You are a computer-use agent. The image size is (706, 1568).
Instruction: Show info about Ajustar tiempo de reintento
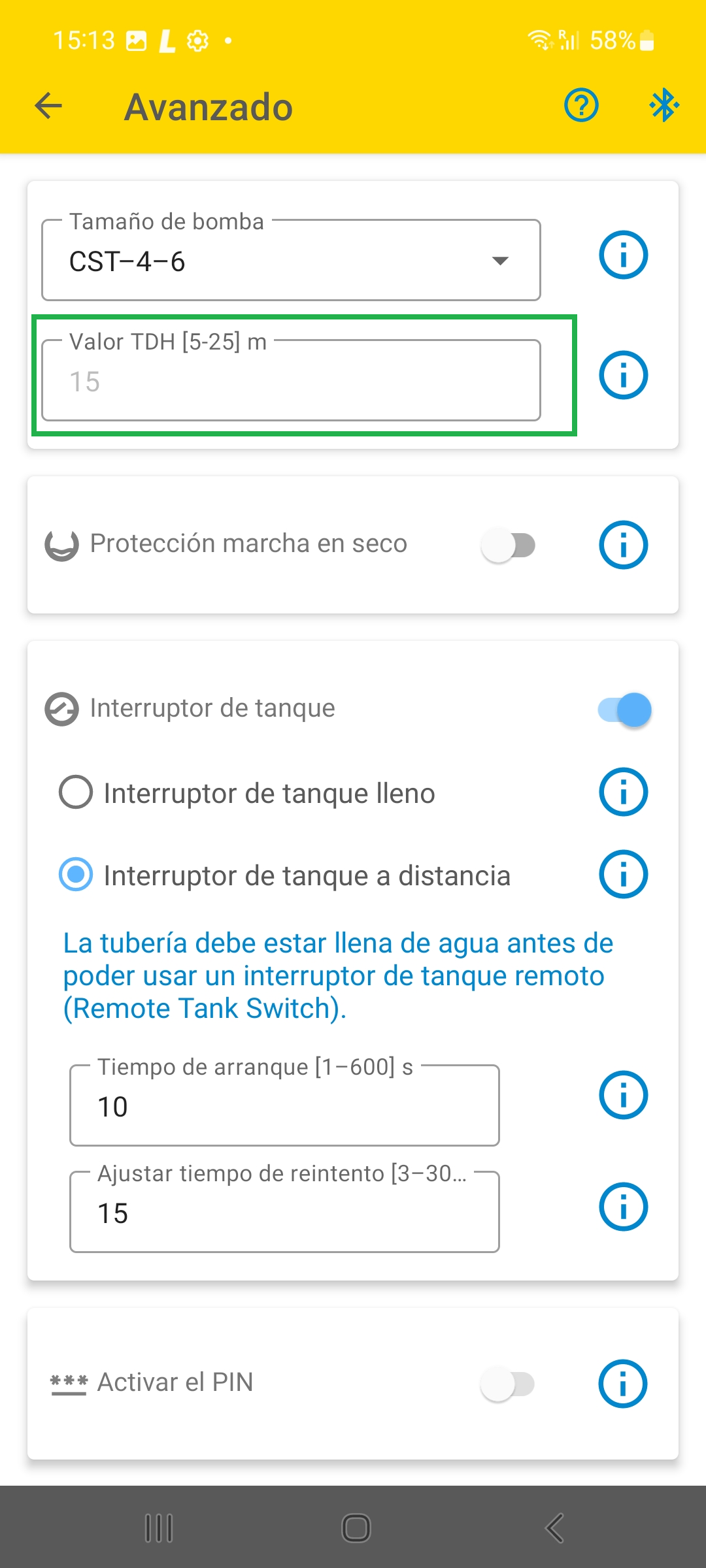[x=623, y=1207]
